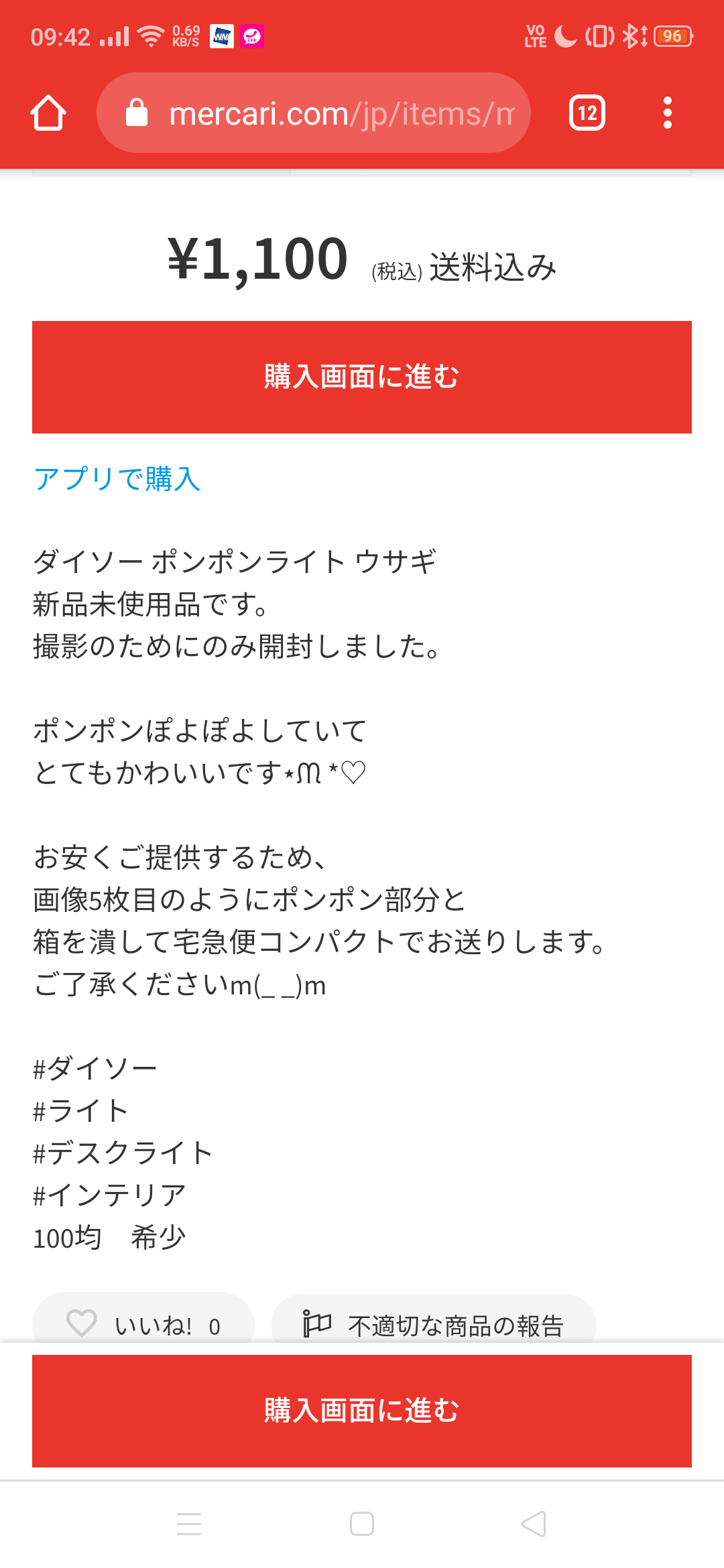
Task: Tap the 購入画面に進む button below the price
Action: [362, 377]
